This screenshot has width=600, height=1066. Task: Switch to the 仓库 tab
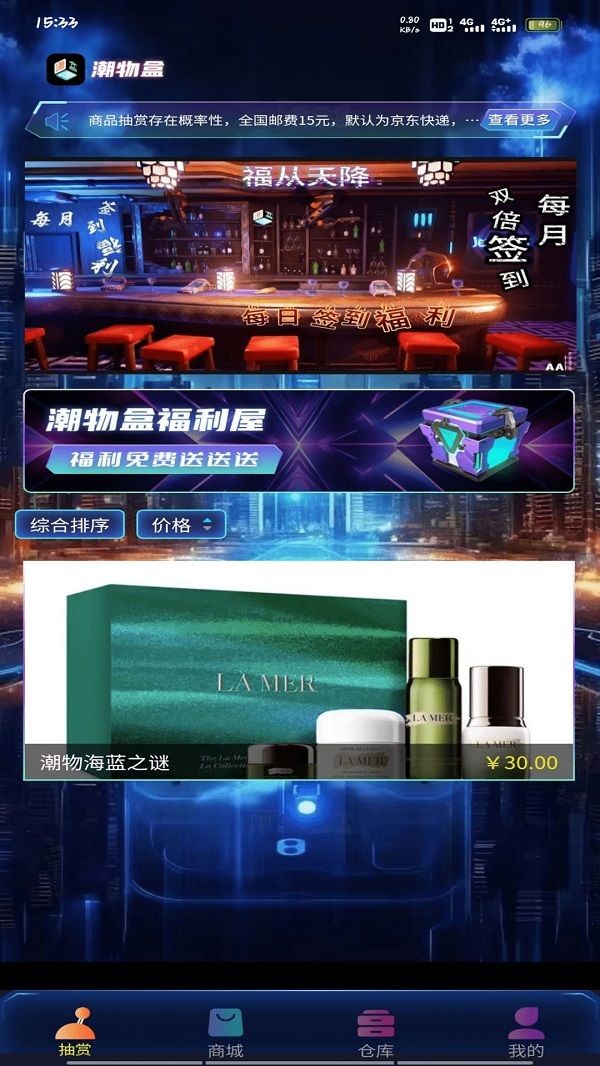[x=376, y=1033]
